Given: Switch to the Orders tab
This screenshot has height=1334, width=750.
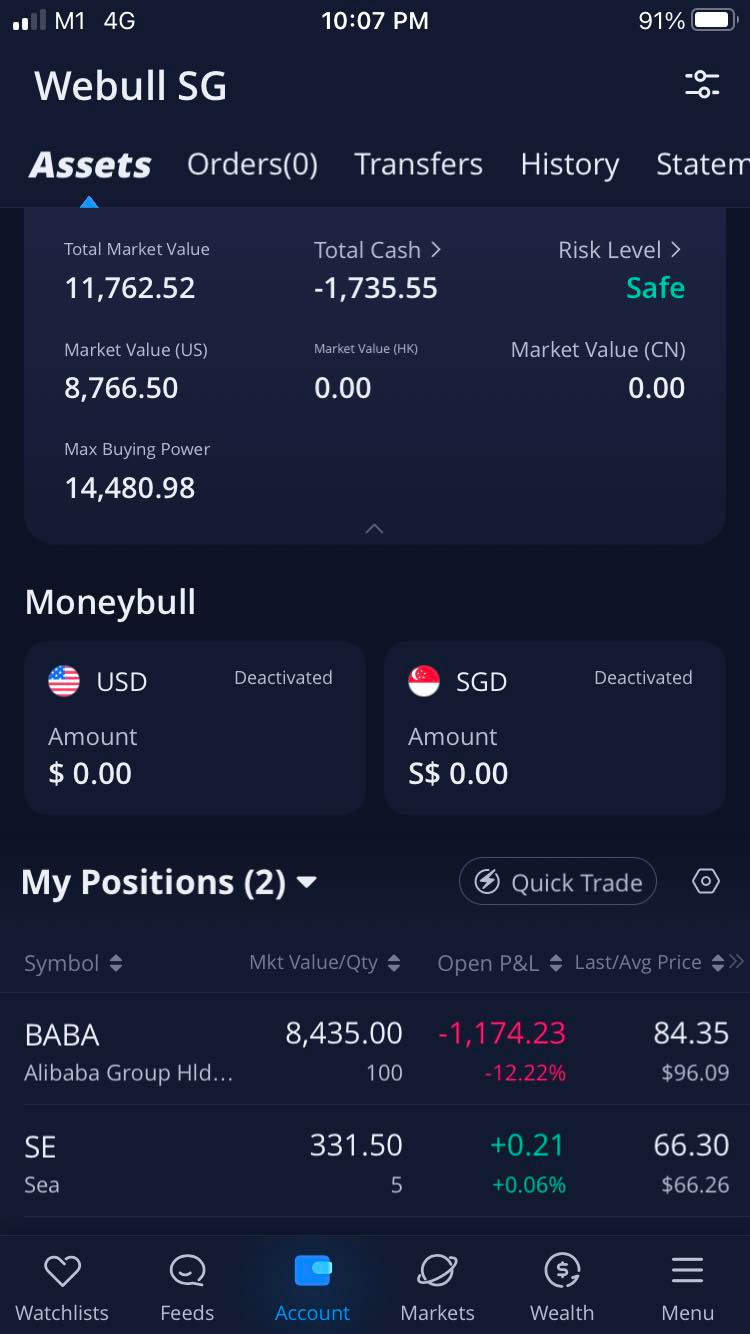Looking at the screenshot, I should click(252, 164).
